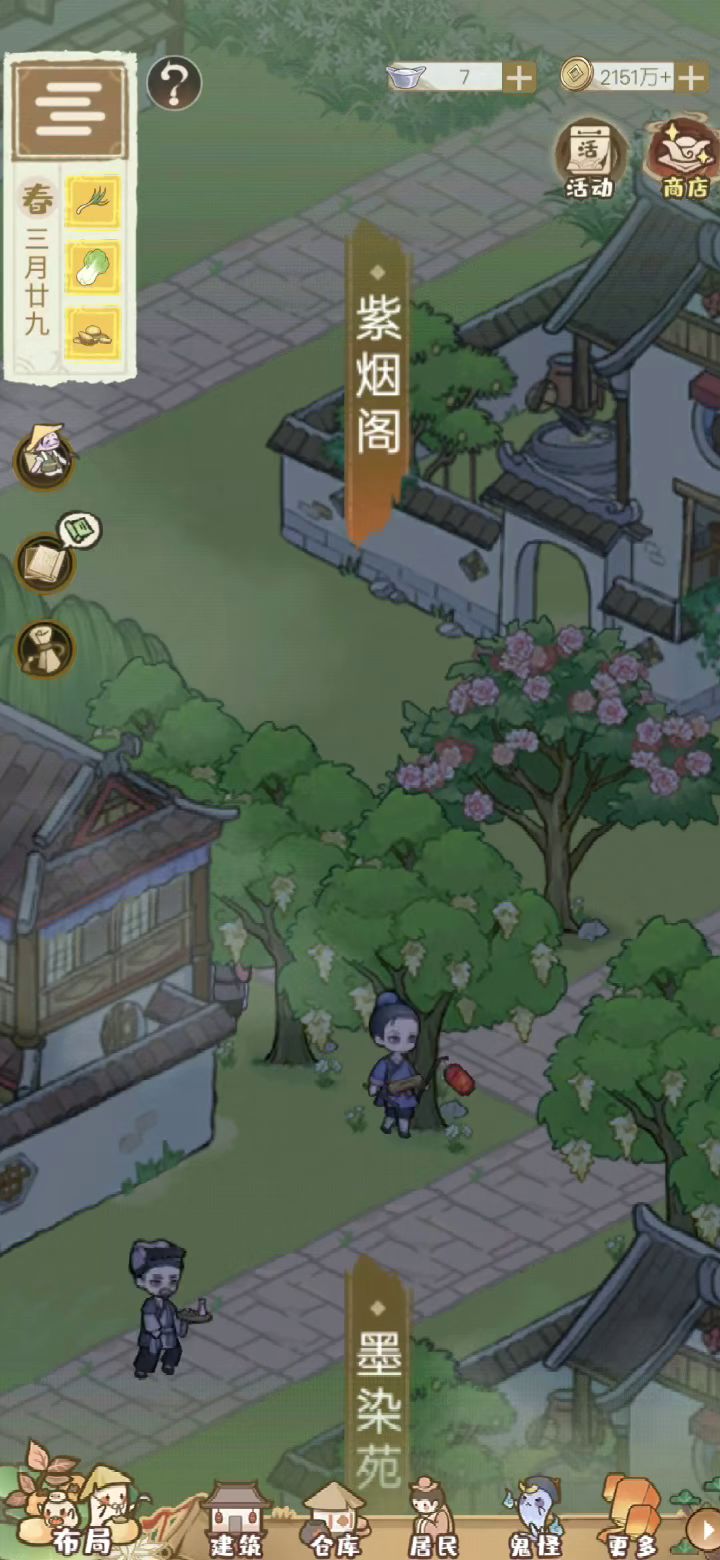Select the green onion crop slot

[93, 202]
